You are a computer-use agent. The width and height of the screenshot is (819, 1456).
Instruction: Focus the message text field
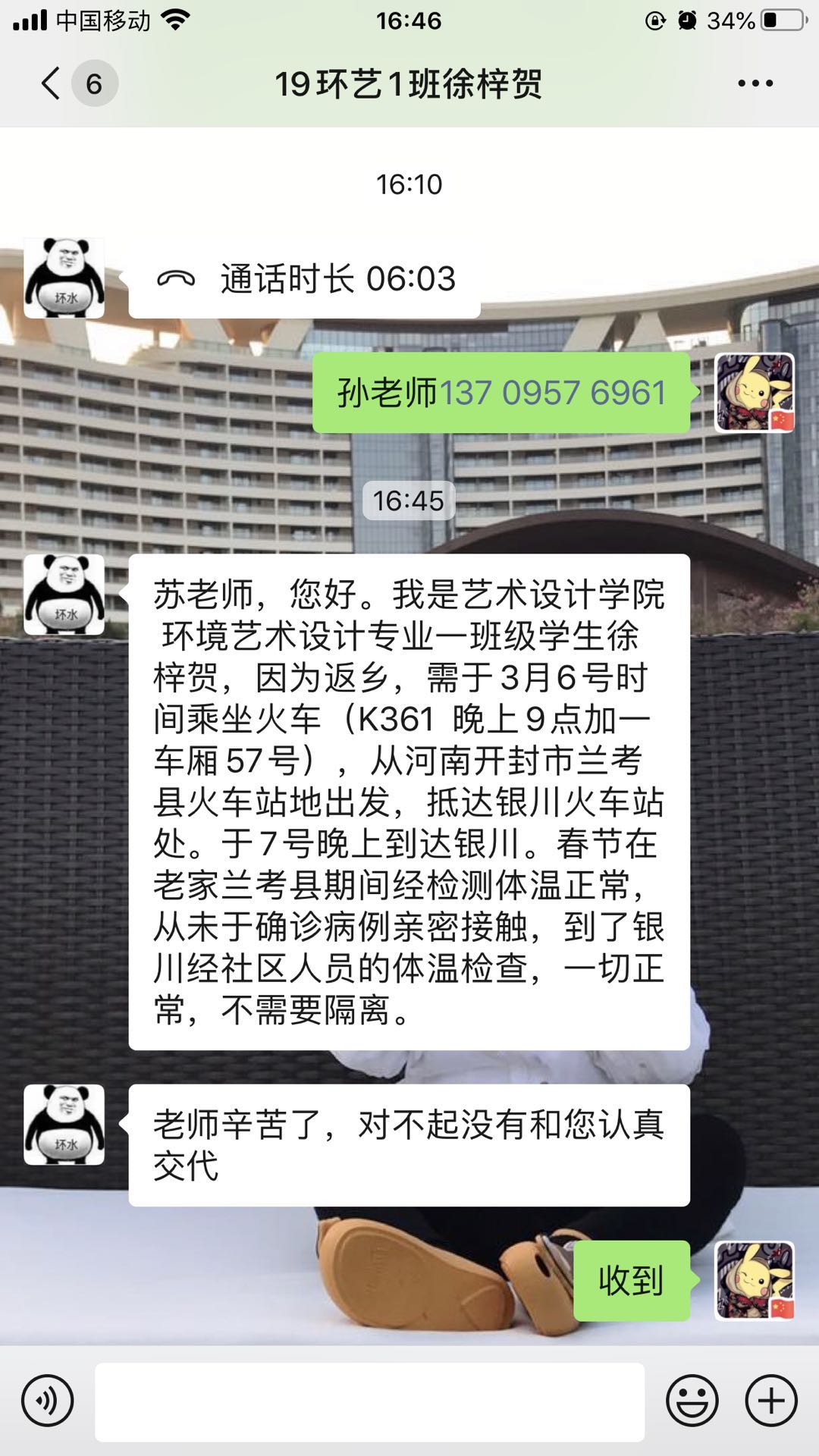[369, 1401]
